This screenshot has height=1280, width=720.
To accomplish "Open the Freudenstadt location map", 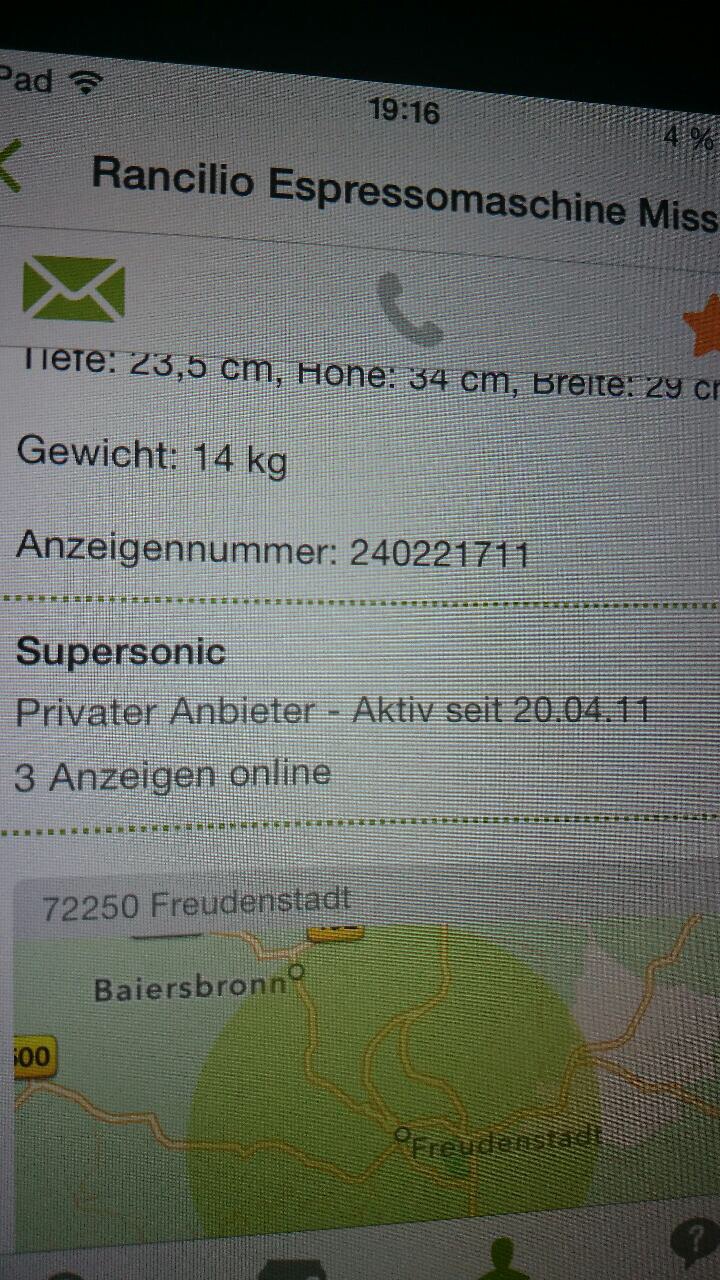I will pyautogui.click(x=366, y=1063).
